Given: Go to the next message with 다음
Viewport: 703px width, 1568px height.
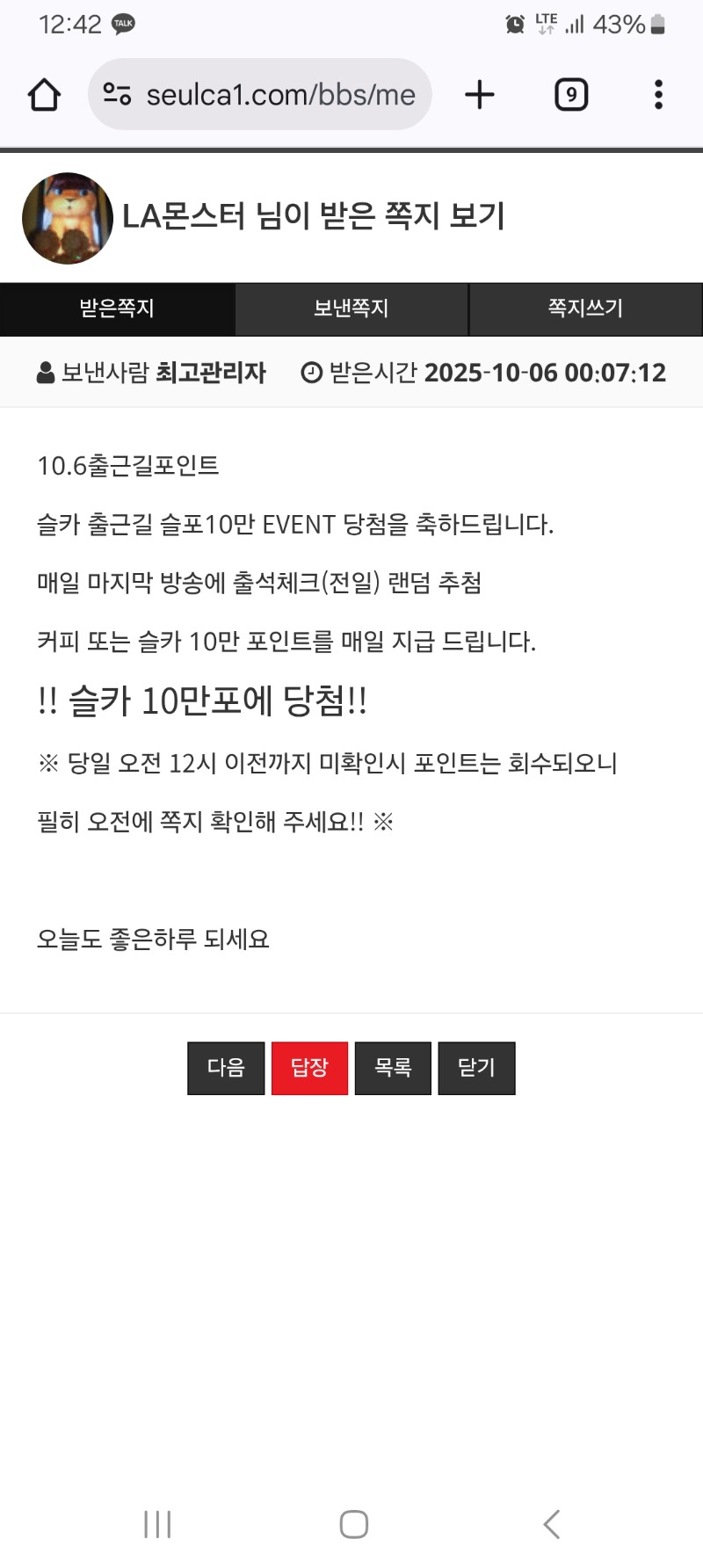Looking at the screenshot, I should click(x=226, y=1068).
